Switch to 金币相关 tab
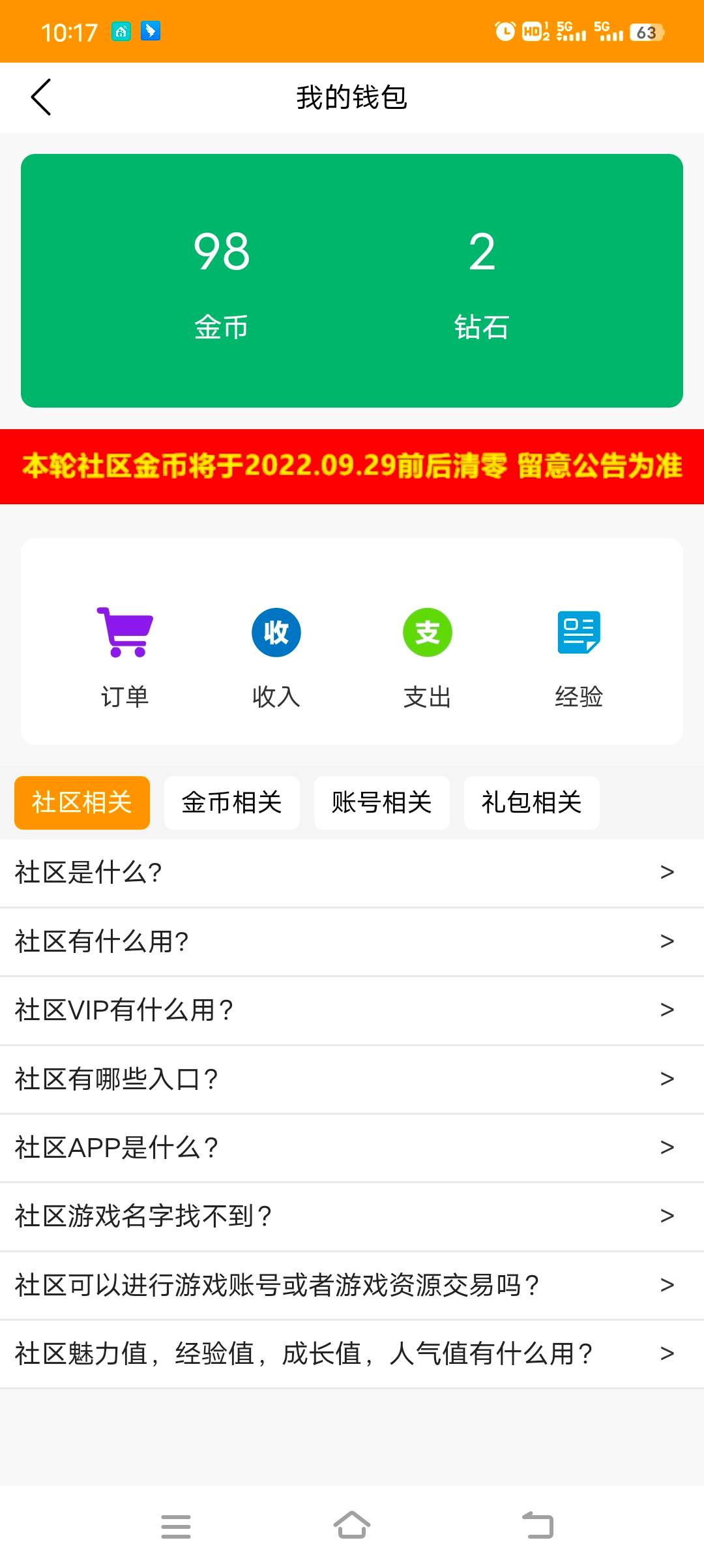 click(231, 802)
